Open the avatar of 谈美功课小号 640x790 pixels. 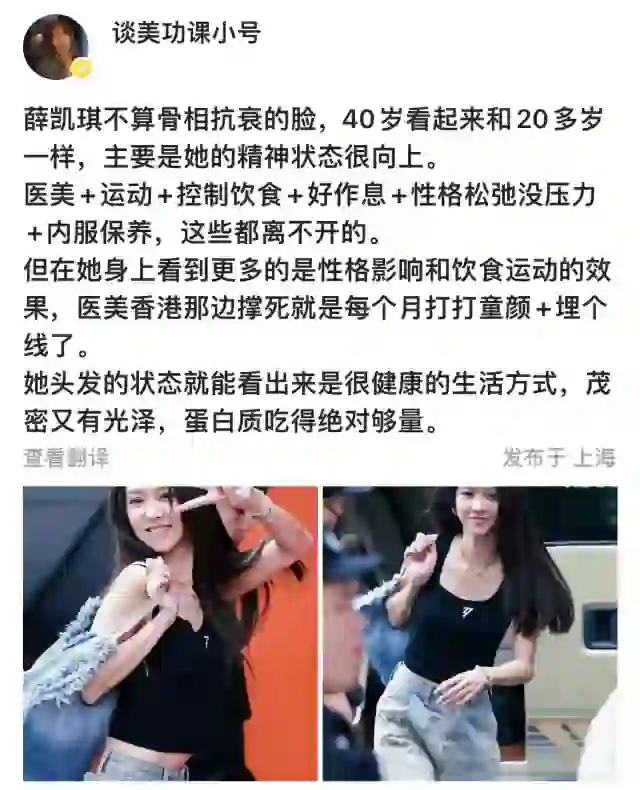[x=56, y=46]
